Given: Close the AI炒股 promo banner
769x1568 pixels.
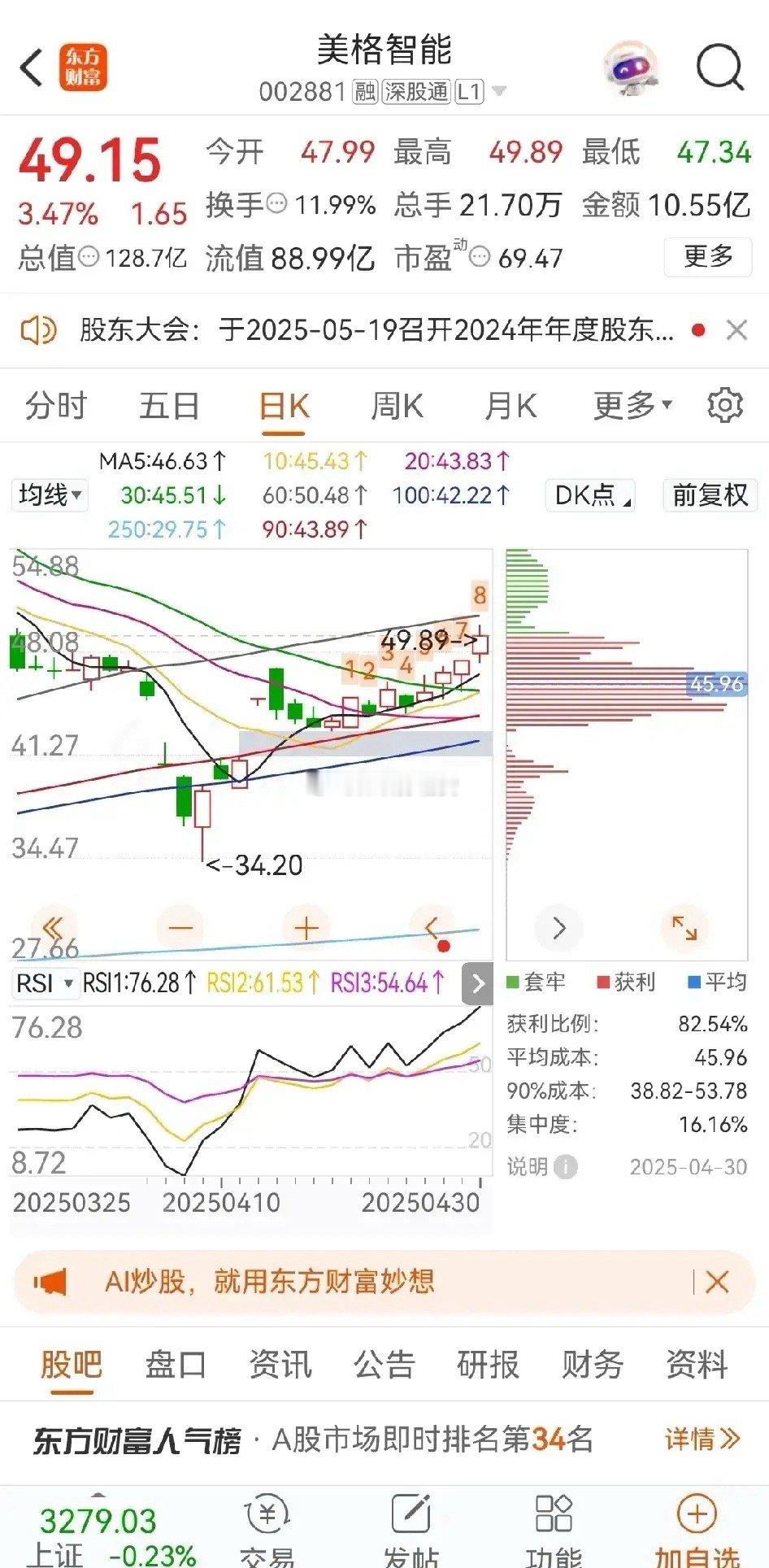Looking at the screenshot, I should [x=717, y=1283].
